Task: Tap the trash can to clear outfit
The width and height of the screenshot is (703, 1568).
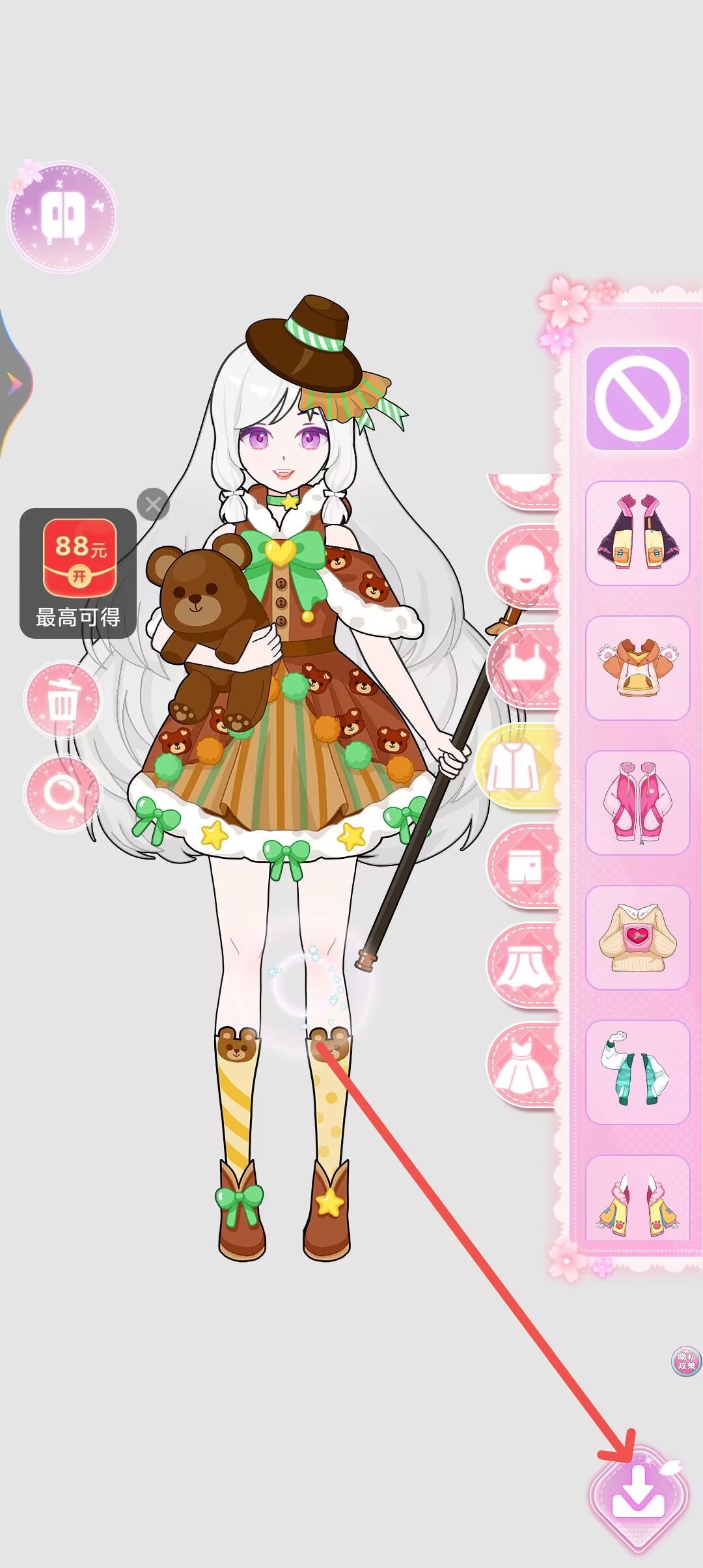Action: [x=62, y=701]
